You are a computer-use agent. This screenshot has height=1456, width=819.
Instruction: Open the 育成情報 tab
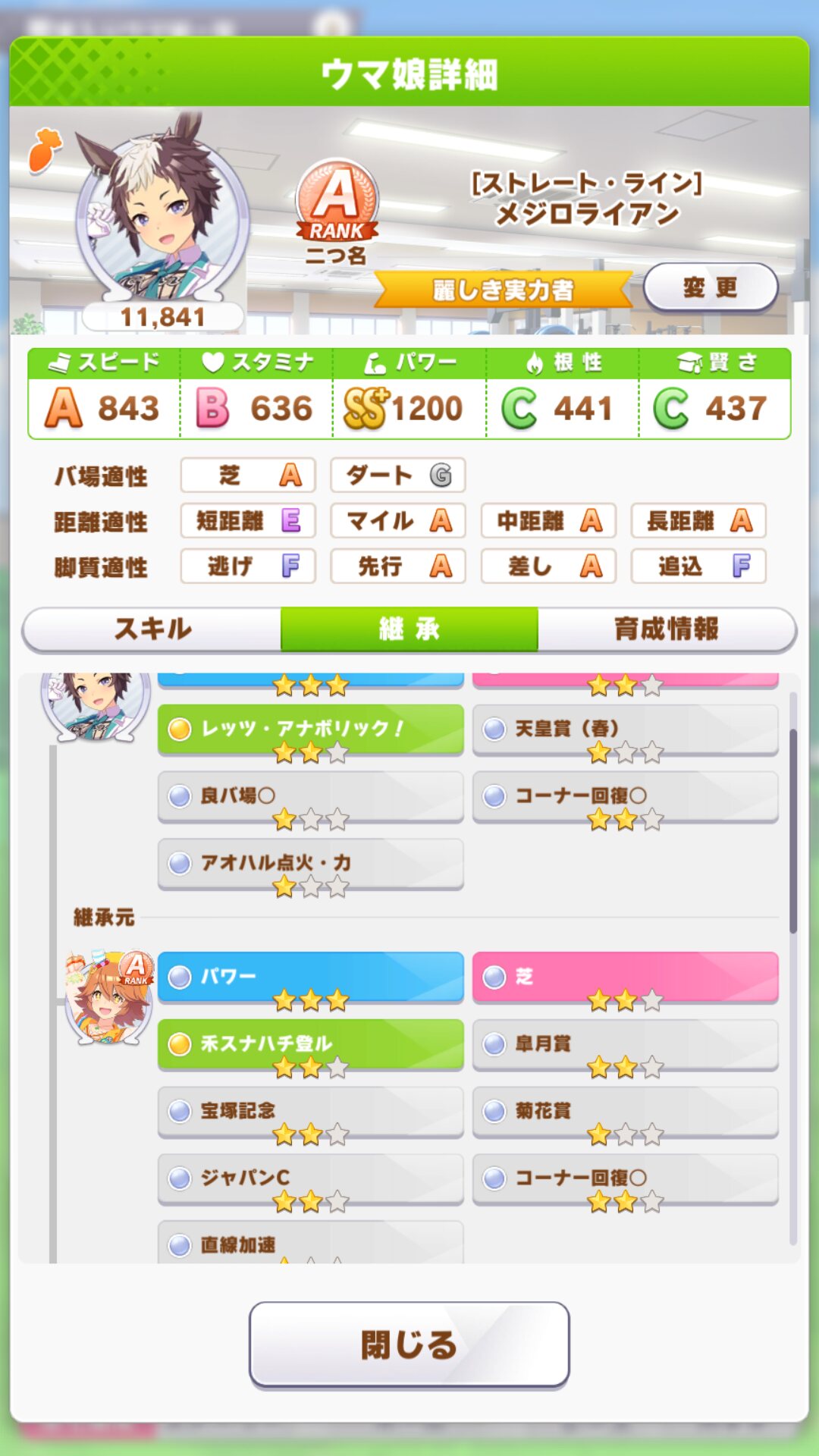click(667, 629)
